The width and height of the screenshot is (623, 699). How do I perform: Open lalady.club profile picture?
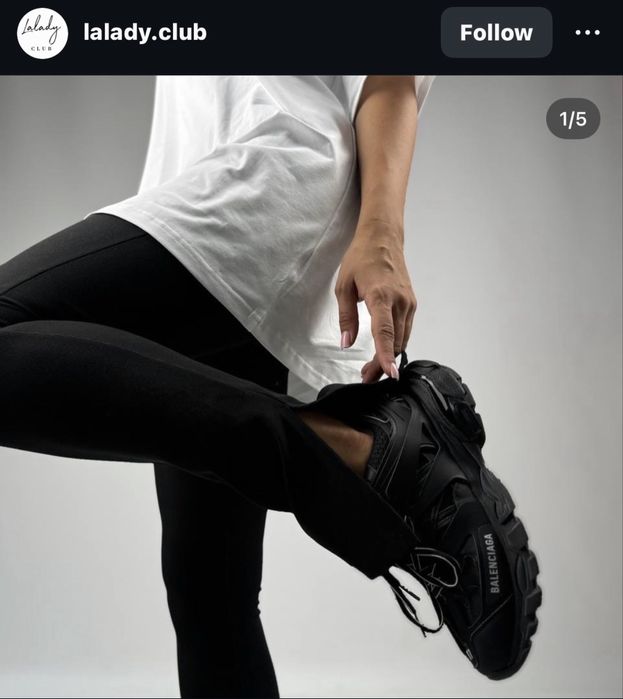pos(42,33)
